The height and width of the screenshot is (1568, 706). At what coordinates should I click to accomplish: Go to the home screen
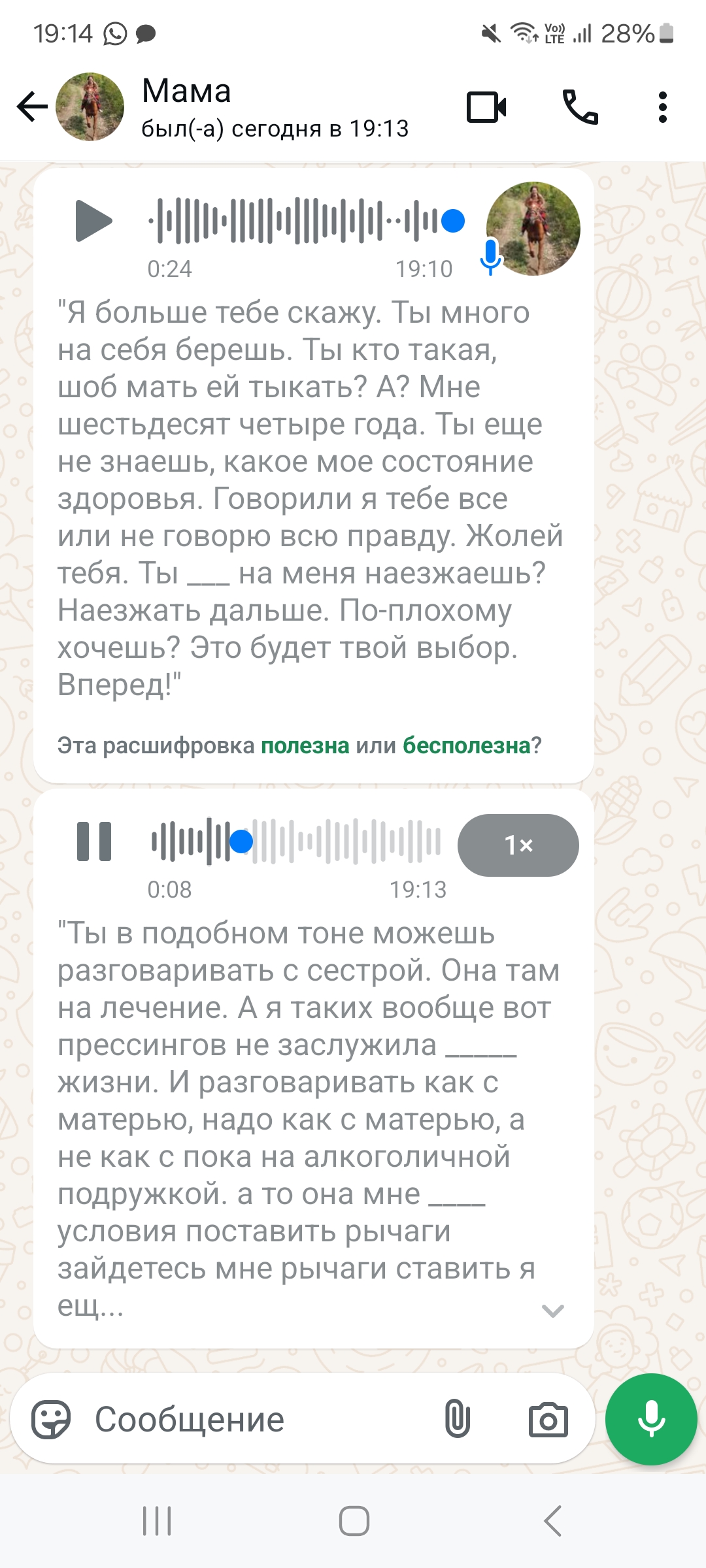pyautogui.click(x=354, y=1521)
